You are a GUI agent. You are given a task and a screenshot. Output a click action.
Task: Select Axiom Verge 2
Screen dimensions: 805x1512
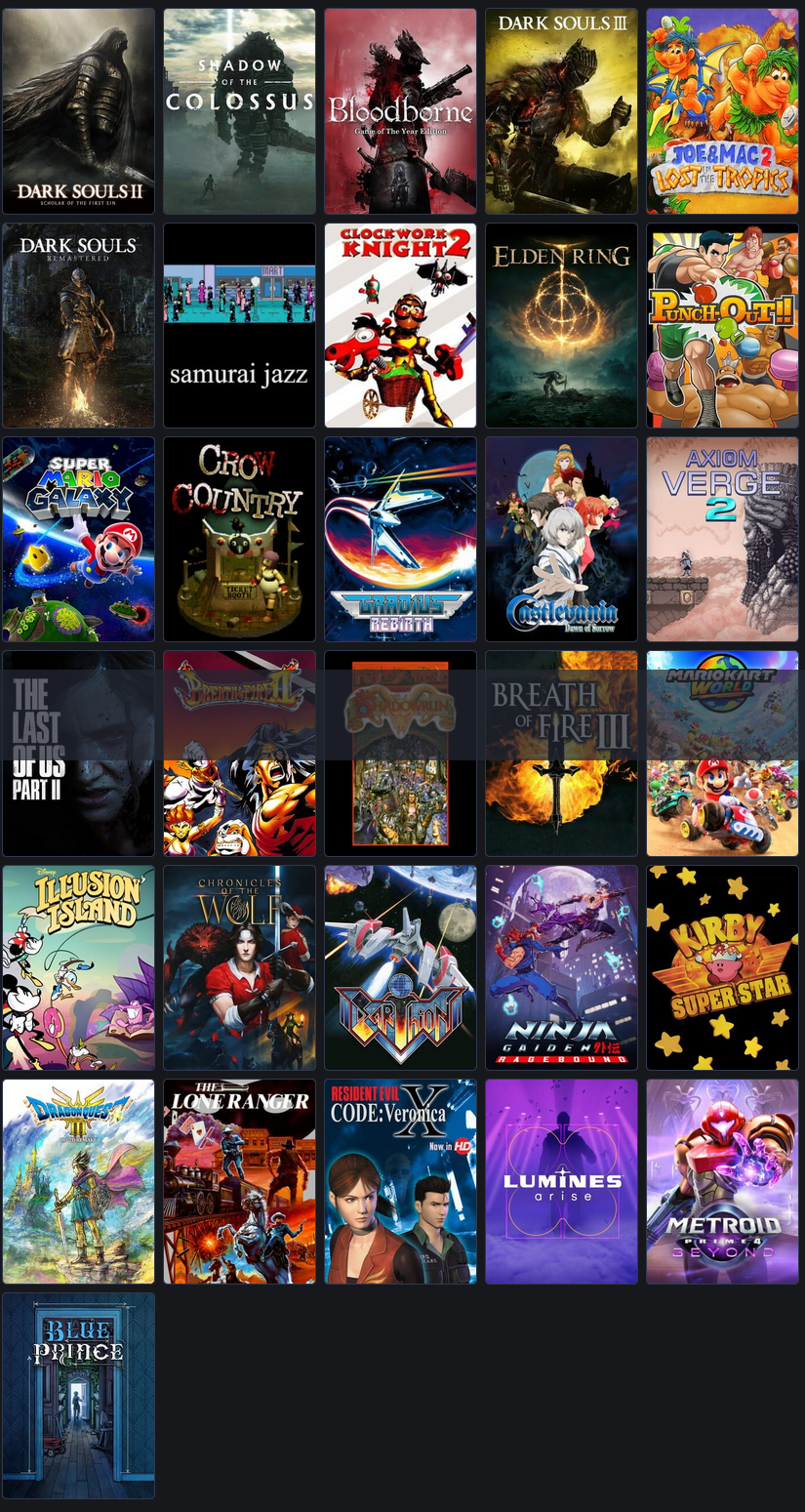click(722, 539)
